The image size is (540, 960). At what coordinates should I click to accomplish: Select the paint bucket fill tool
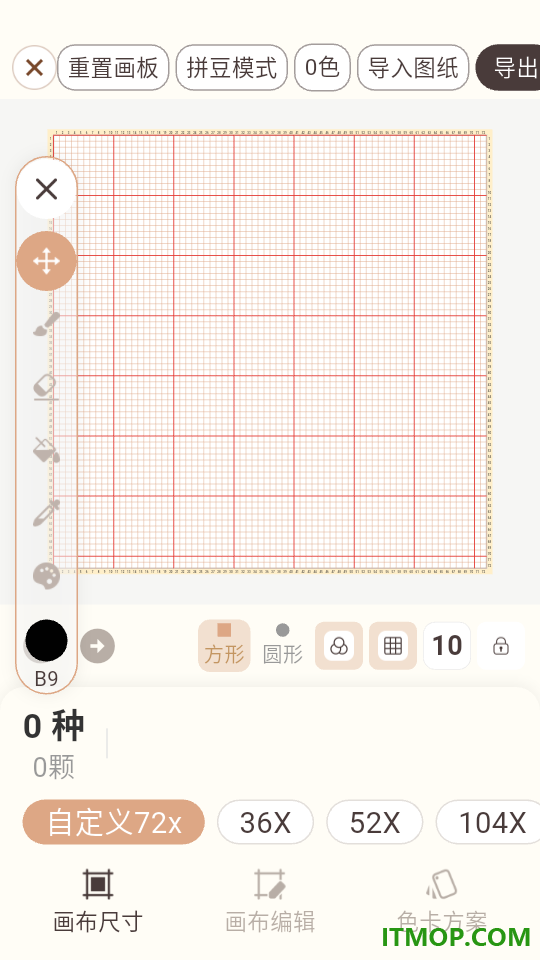click(47, 450)
